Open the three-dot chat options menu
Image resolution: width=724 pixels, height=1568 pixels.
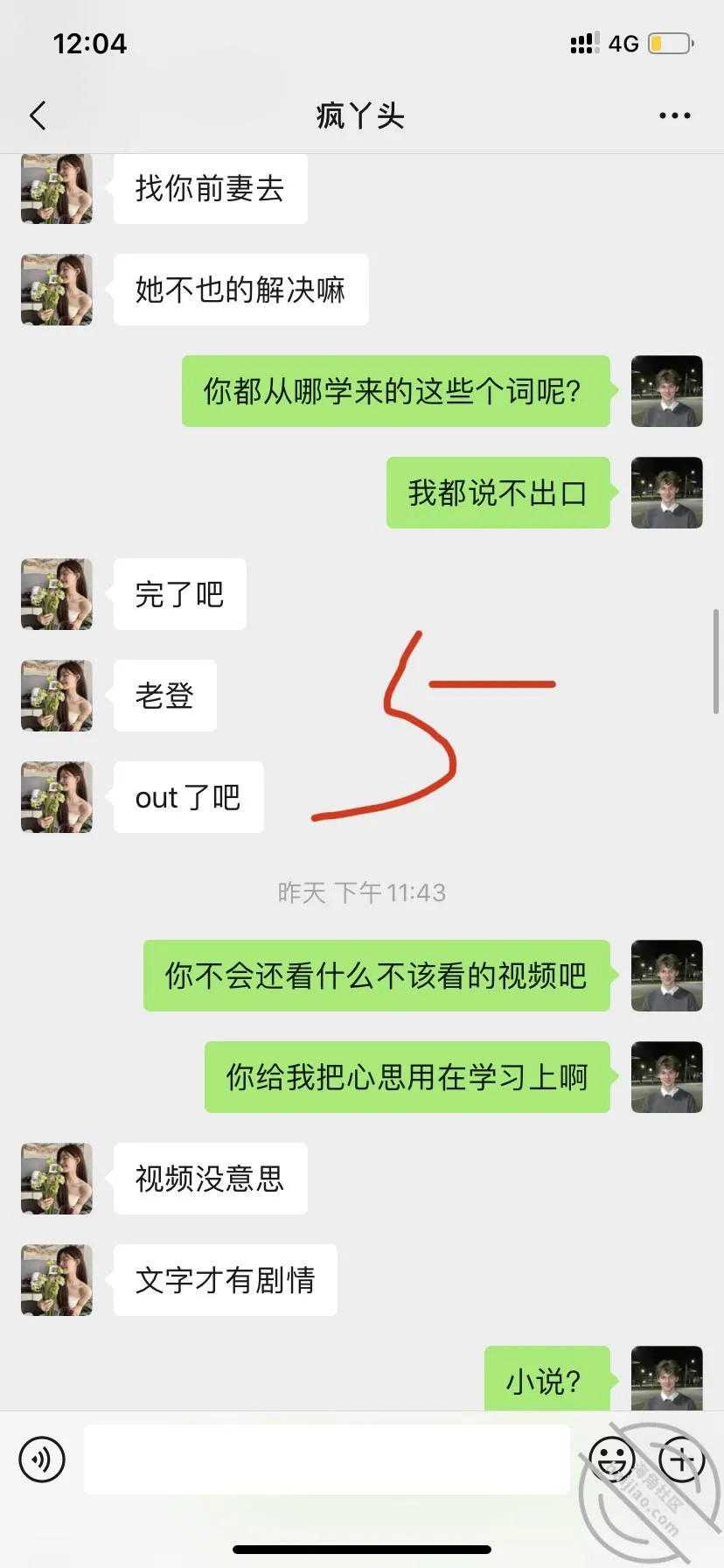pyautogui.click(x=674, y=115)
